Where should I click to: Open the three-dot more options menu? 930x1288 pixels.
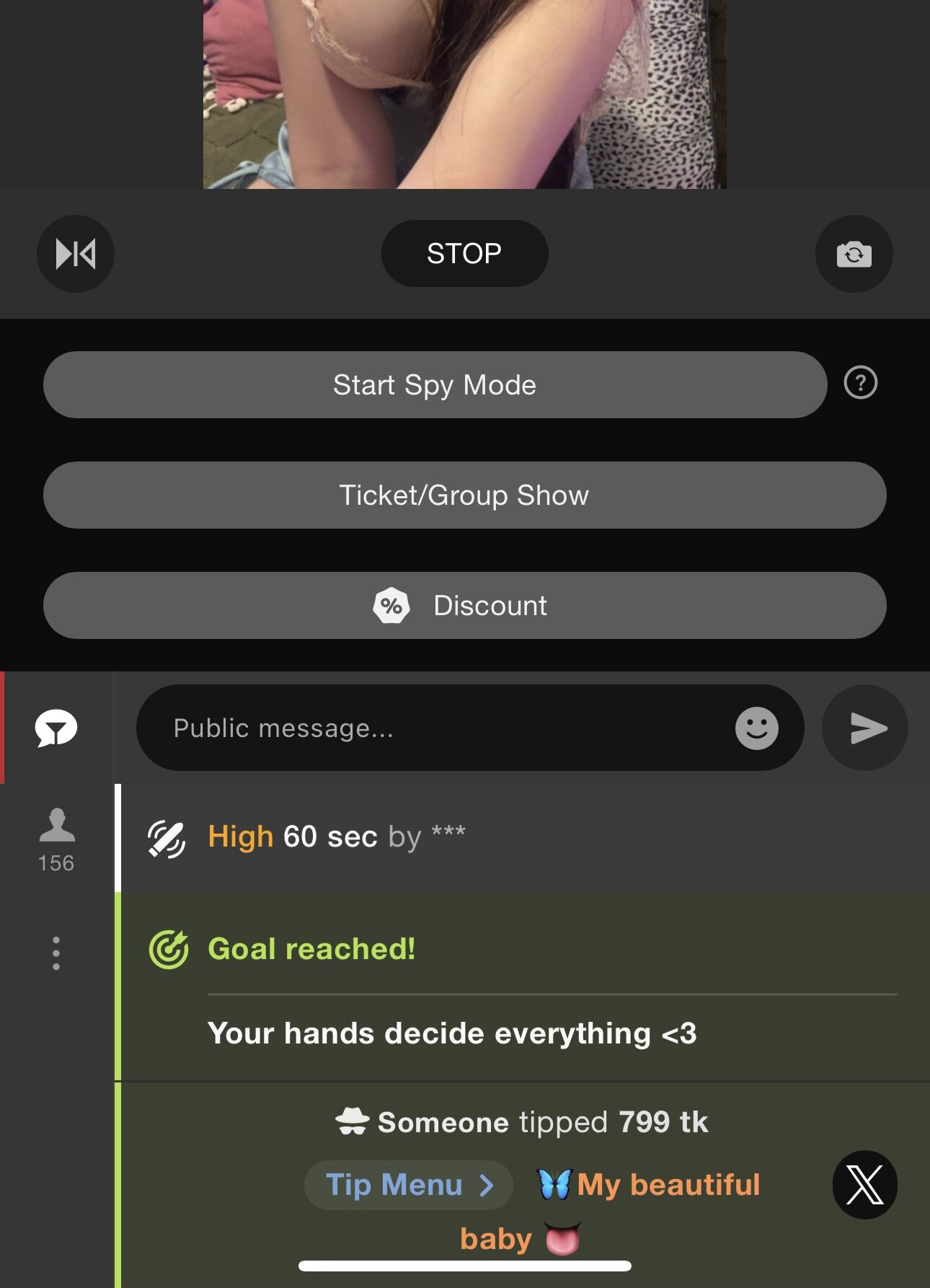56,953
